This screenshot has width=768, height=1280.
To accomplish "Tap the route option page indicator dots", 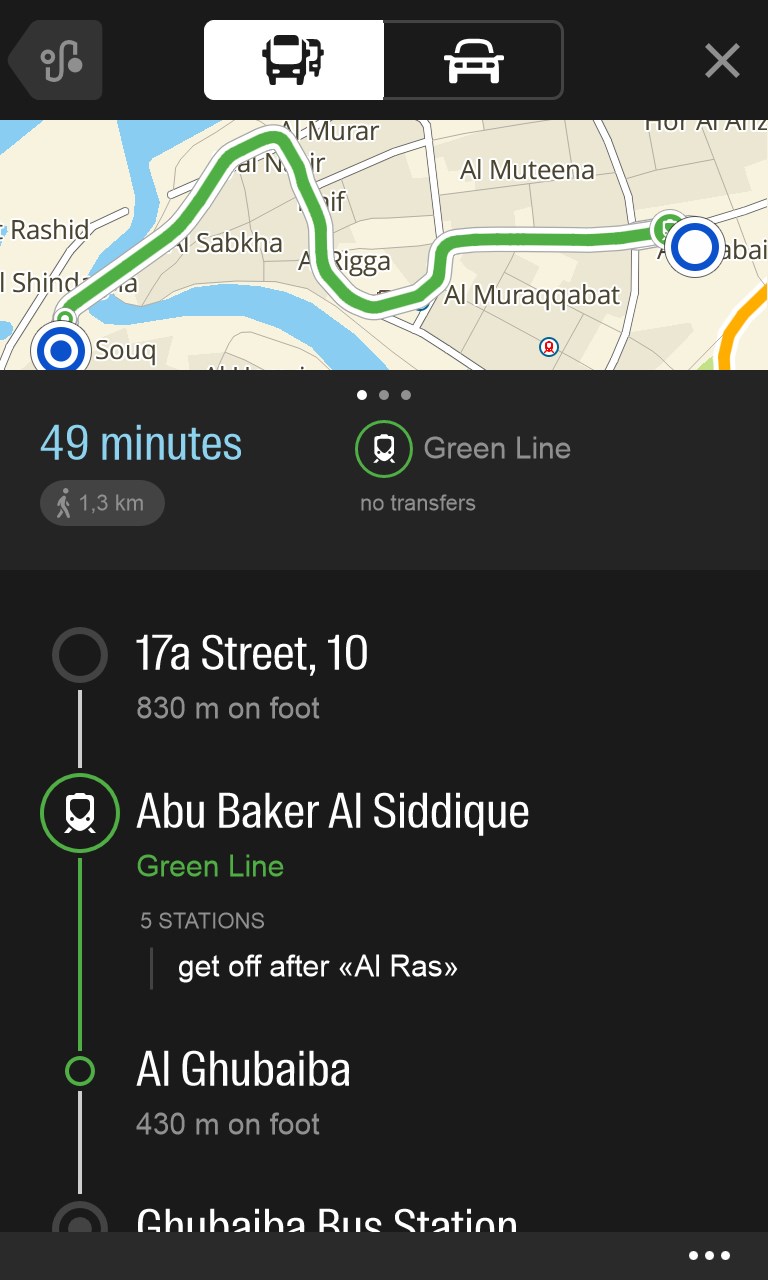I will pyautogui.click(x=384, y=395).
